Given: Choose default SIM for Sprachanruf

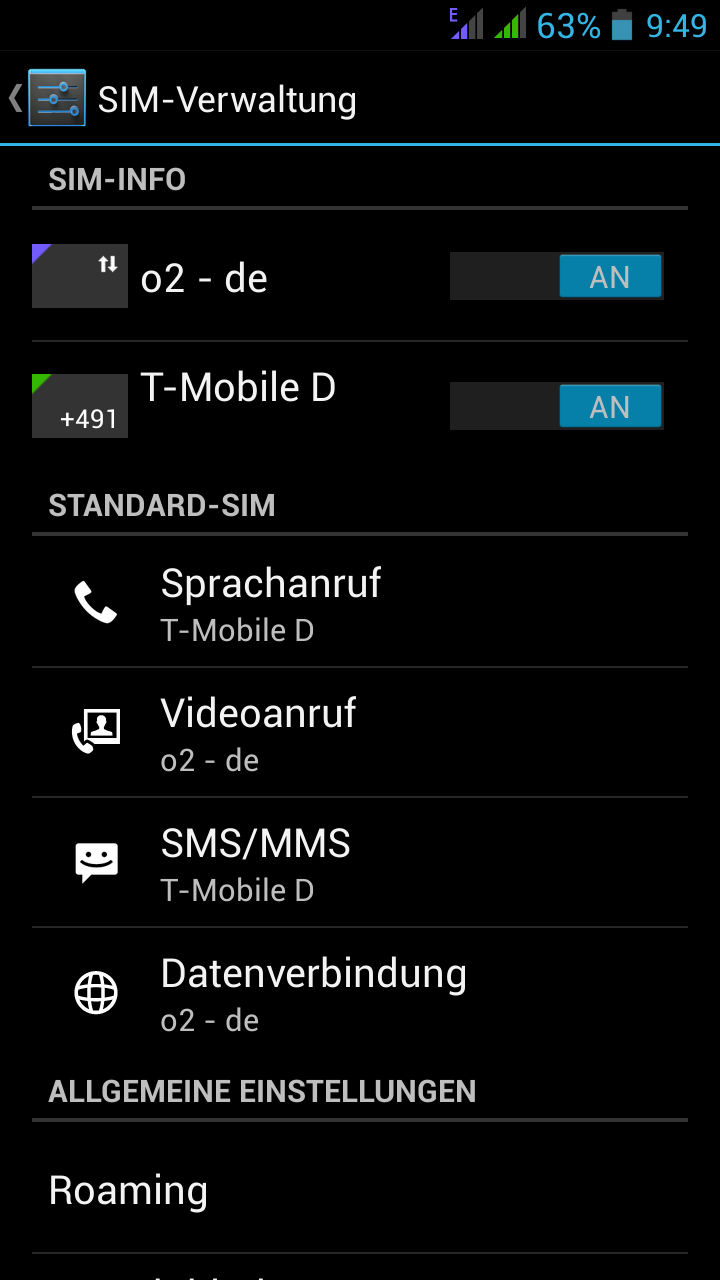Looking at the screenshot, I should click(x=360, y=603).
